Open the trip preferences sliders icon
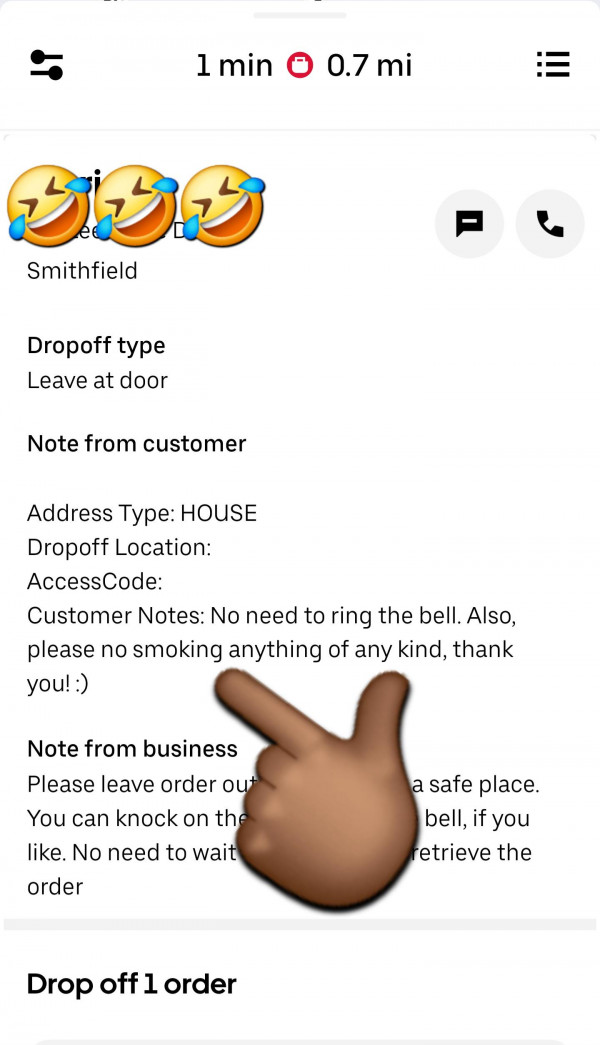This screenshot has height=1045, width=600. coord(46,65)
